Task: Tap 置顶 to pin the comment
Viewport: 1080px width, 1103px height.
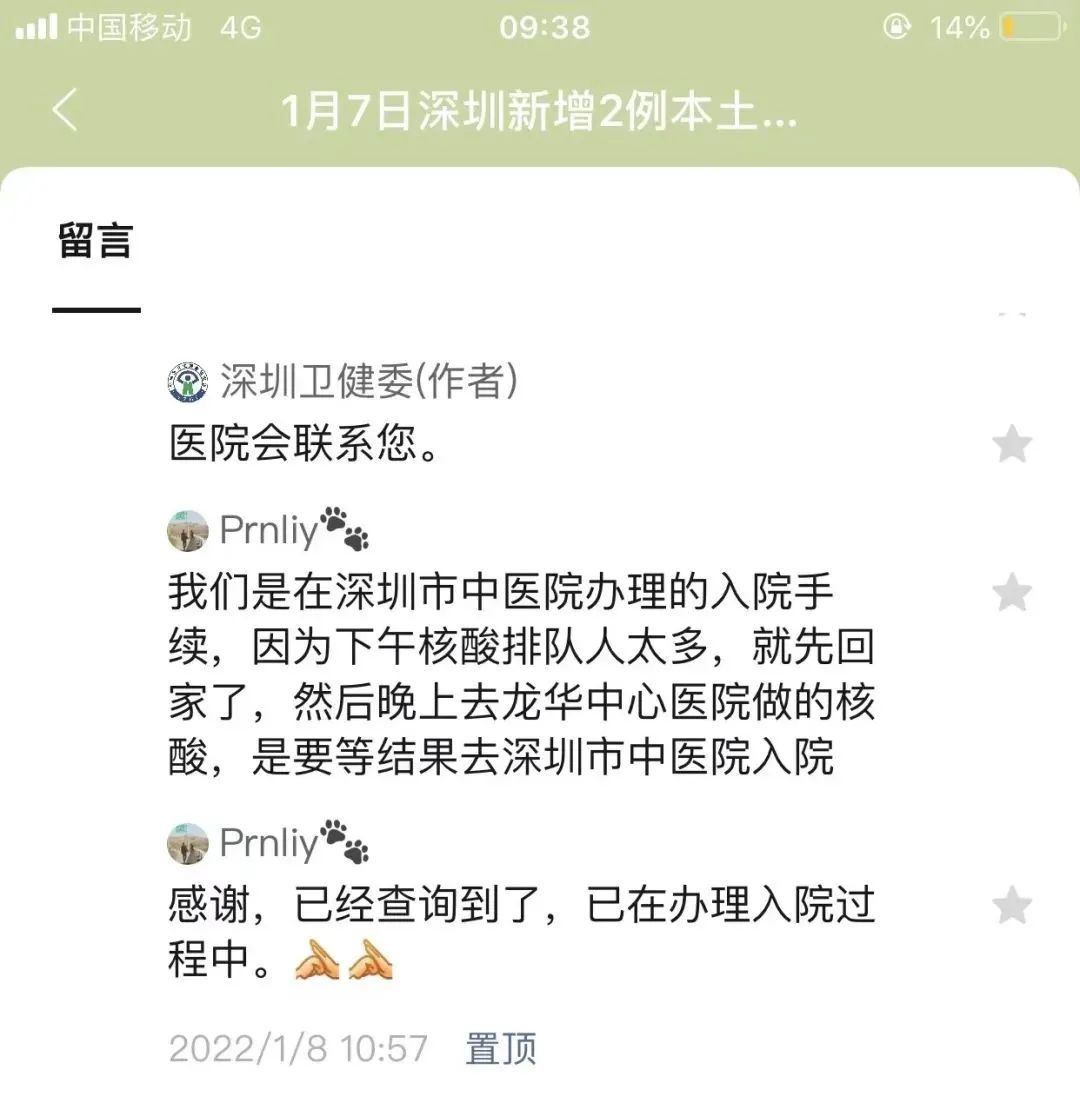Action: [501, 1048]
